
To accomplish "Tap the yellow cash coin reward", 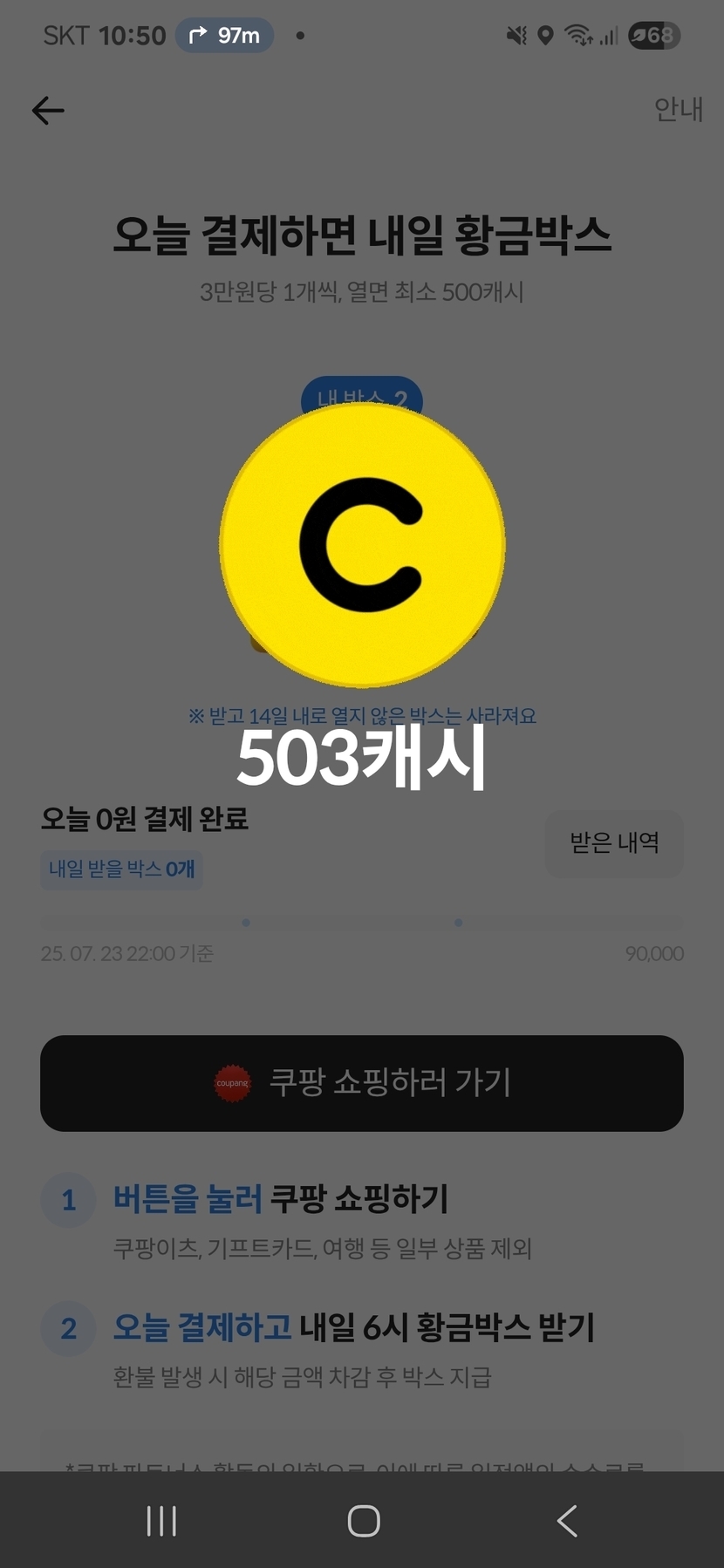I will click(x=362, y=545).
